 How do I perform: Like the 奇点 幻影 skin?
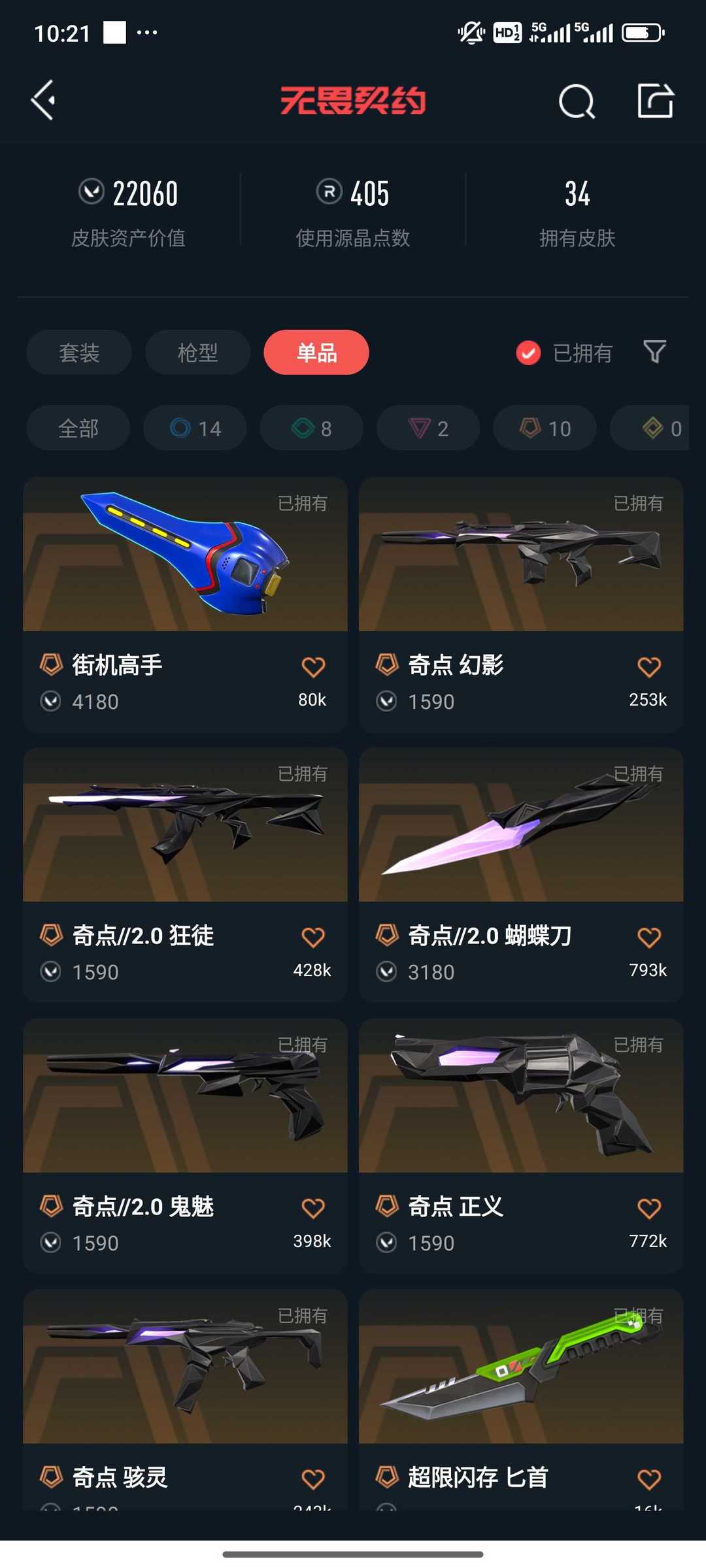tap(649, 667)
